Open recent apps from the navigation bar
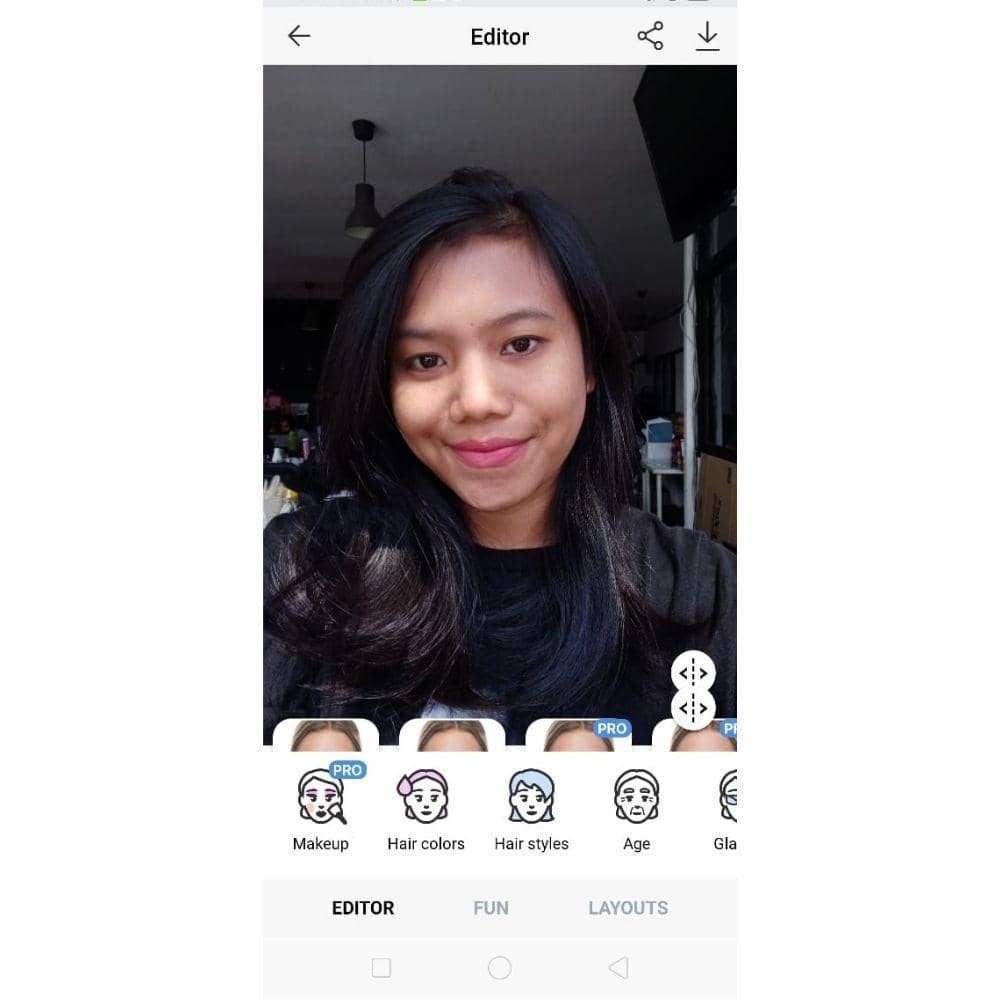The image size is (1000, 1000). 381,968
